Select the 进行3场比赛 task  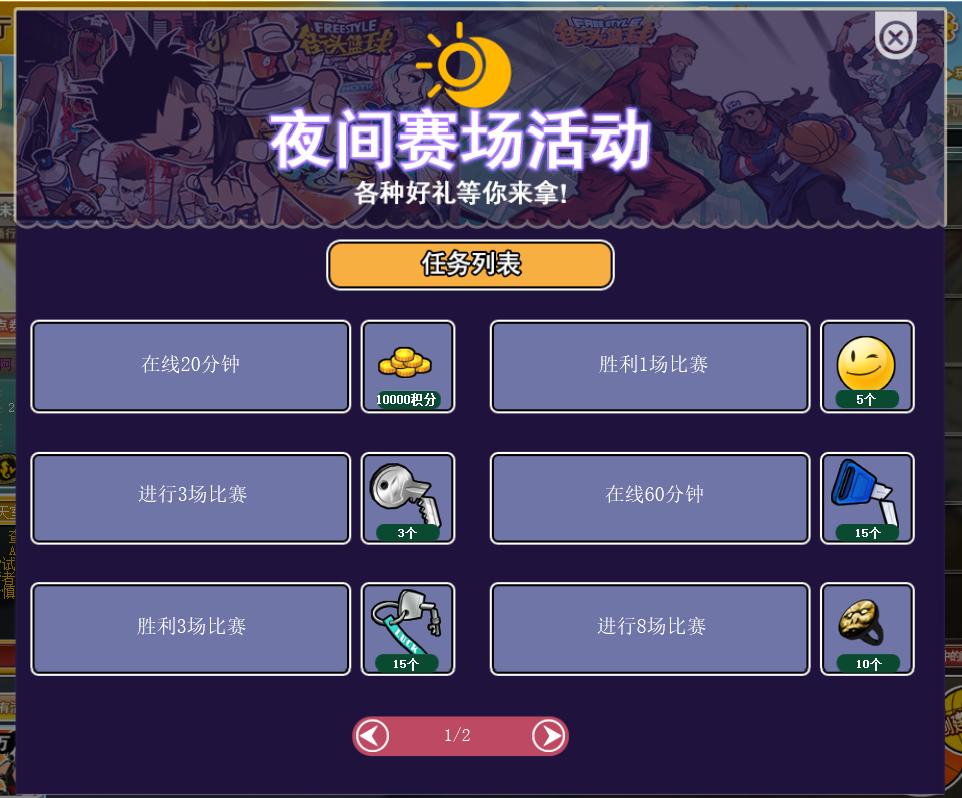190,497
